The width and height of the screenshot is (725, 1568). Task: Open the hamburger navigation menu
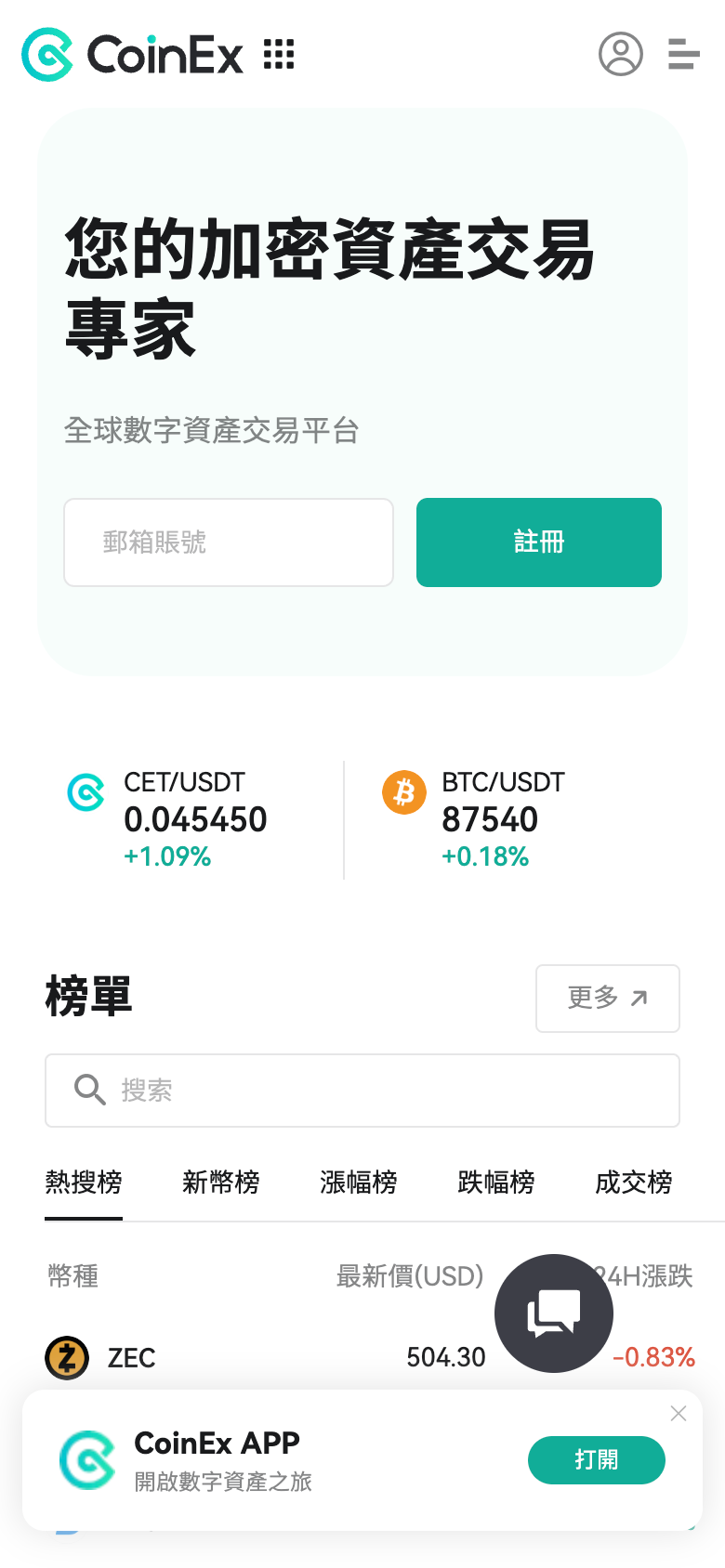(683, 55)
